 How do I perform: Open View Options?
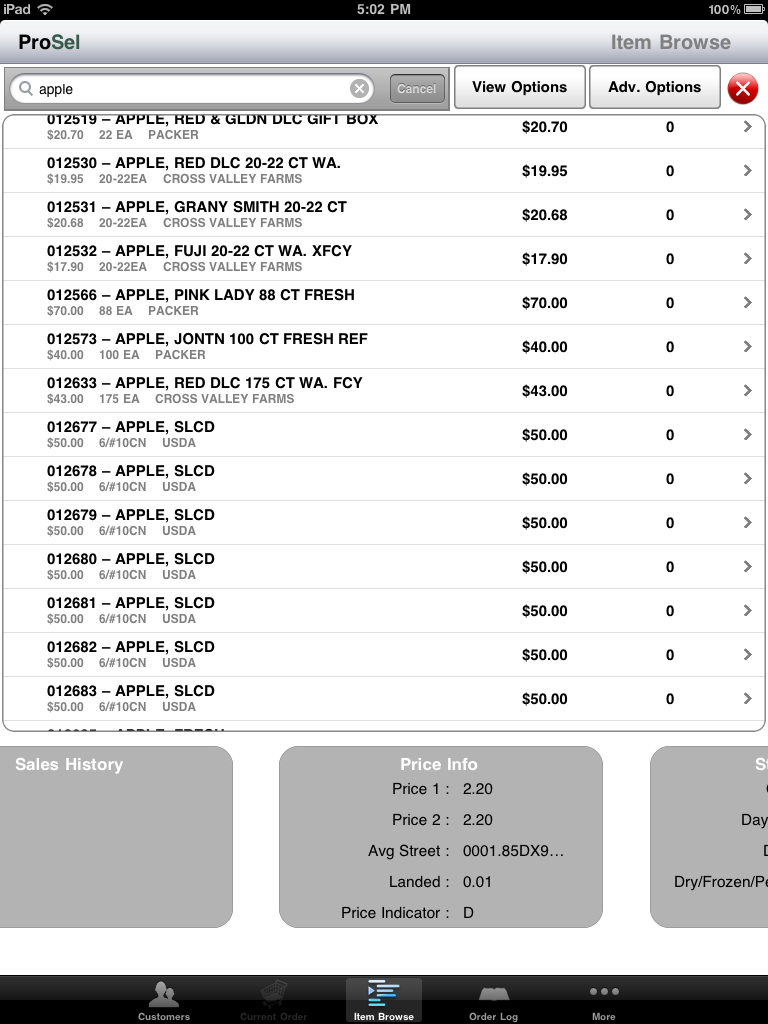pyautogui.click(x=519, y=87)
